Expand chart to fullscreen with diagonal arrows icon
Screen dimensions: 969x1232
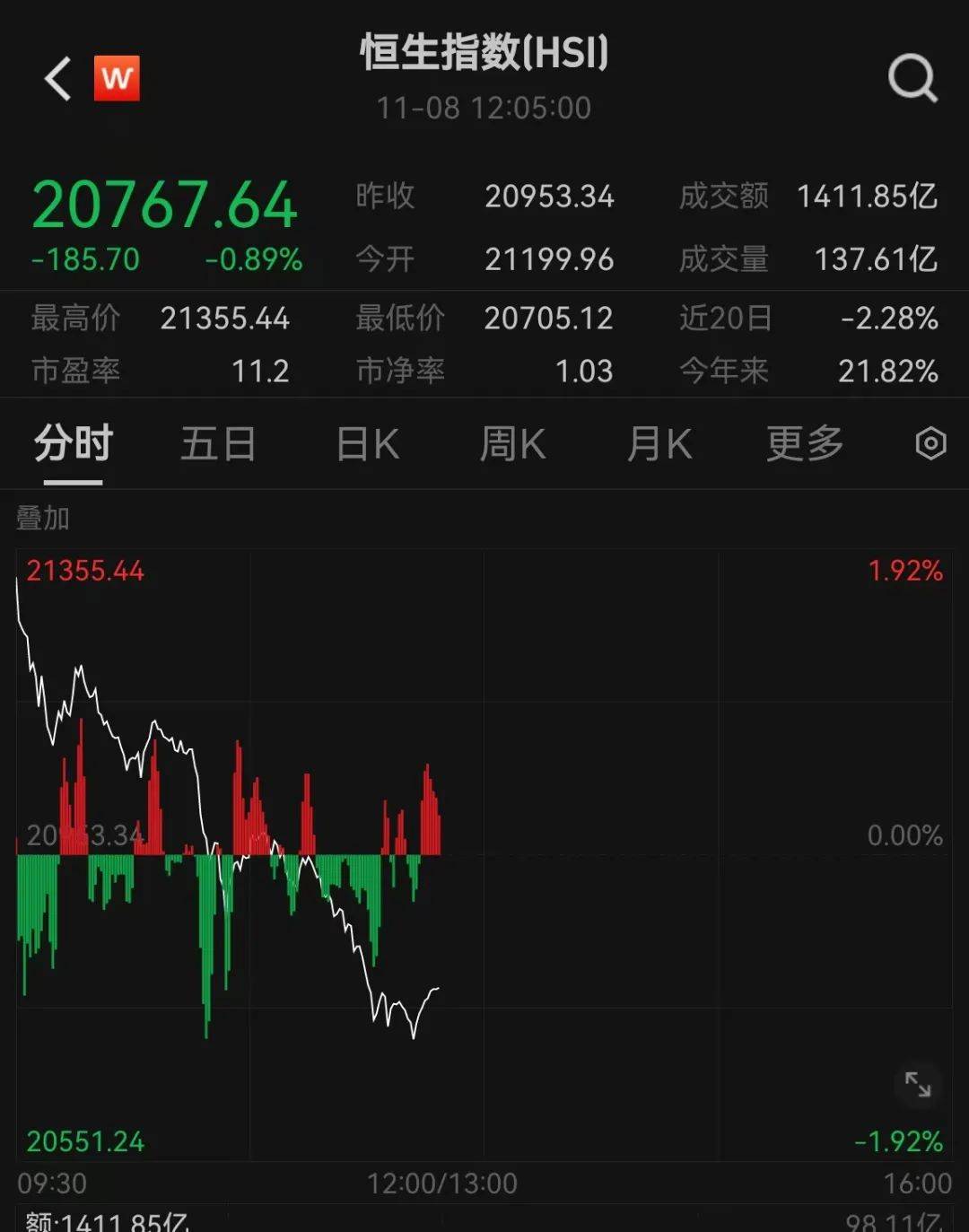[919, 1086]
